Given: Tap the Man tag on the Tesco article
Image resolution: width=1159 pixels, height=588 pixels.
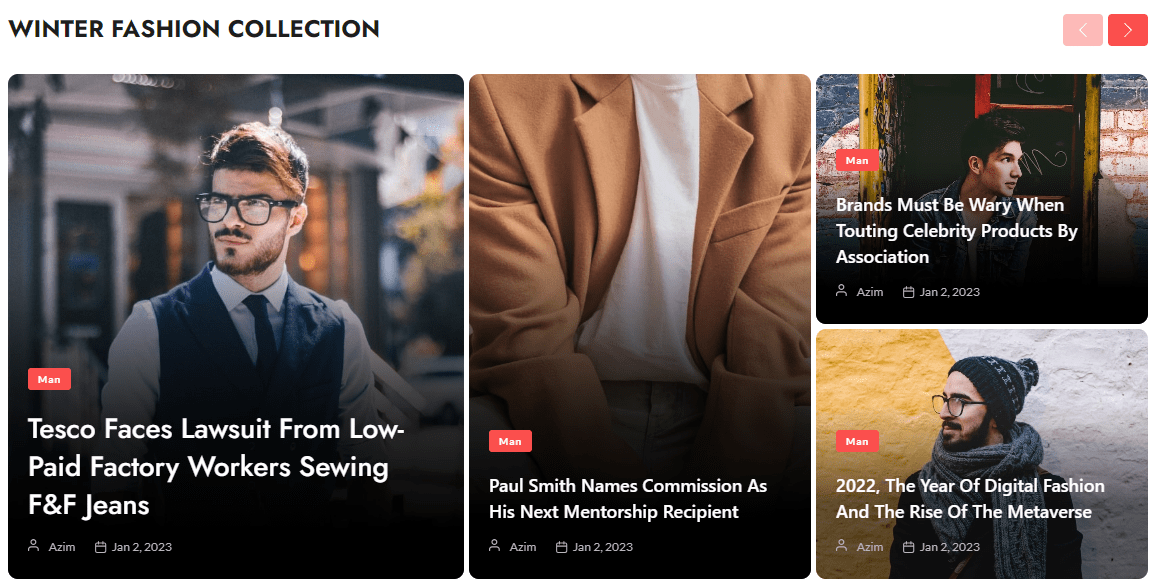Looking at the screenshot, I should [49, 379].
